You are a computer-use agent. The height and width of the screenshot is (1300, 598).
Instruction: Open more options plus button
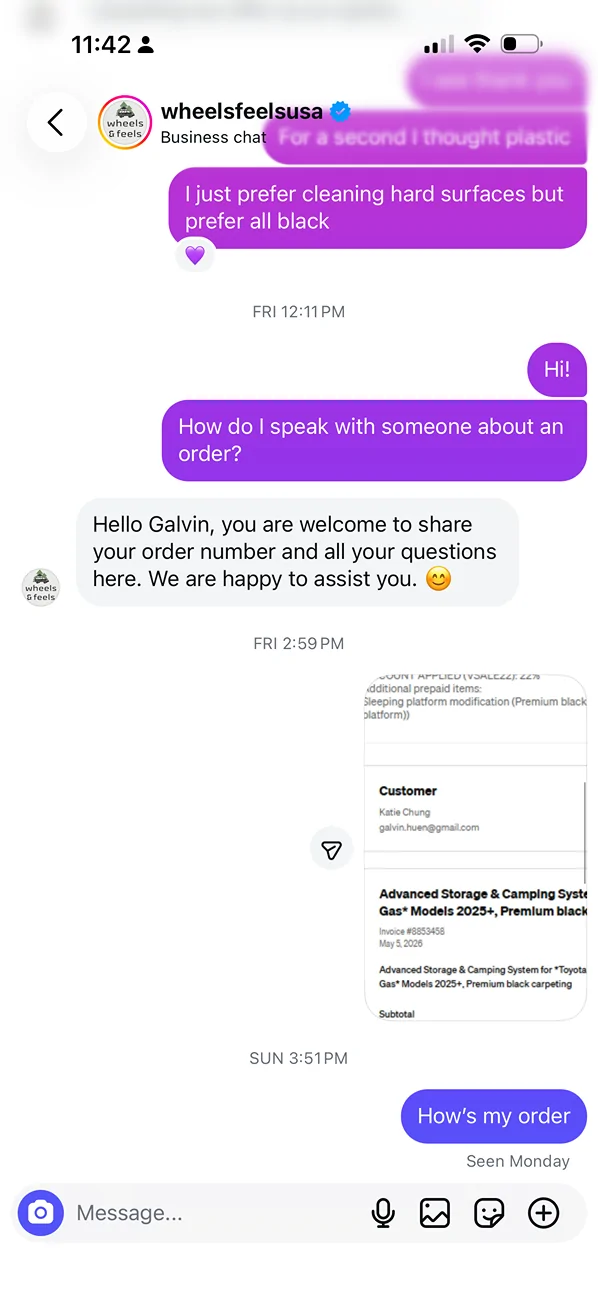coord(543,1213)
